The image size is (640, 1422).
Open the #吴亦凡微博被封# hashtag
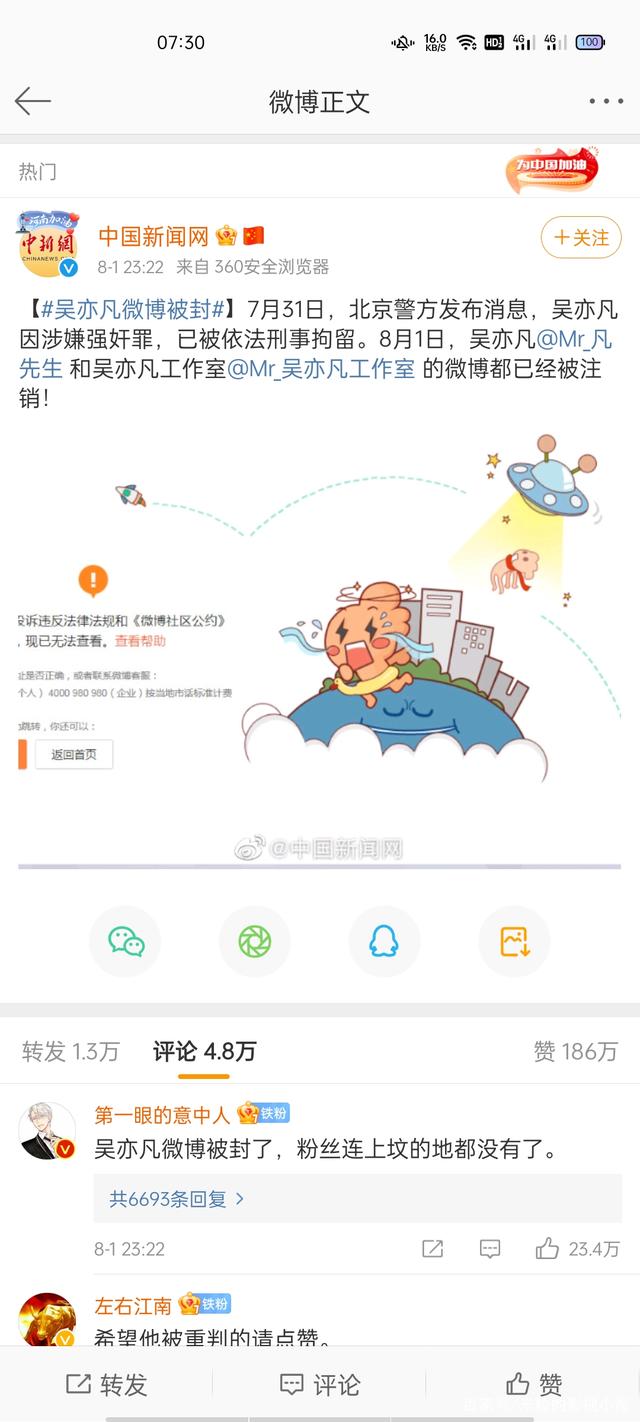(x=131, y=307)
